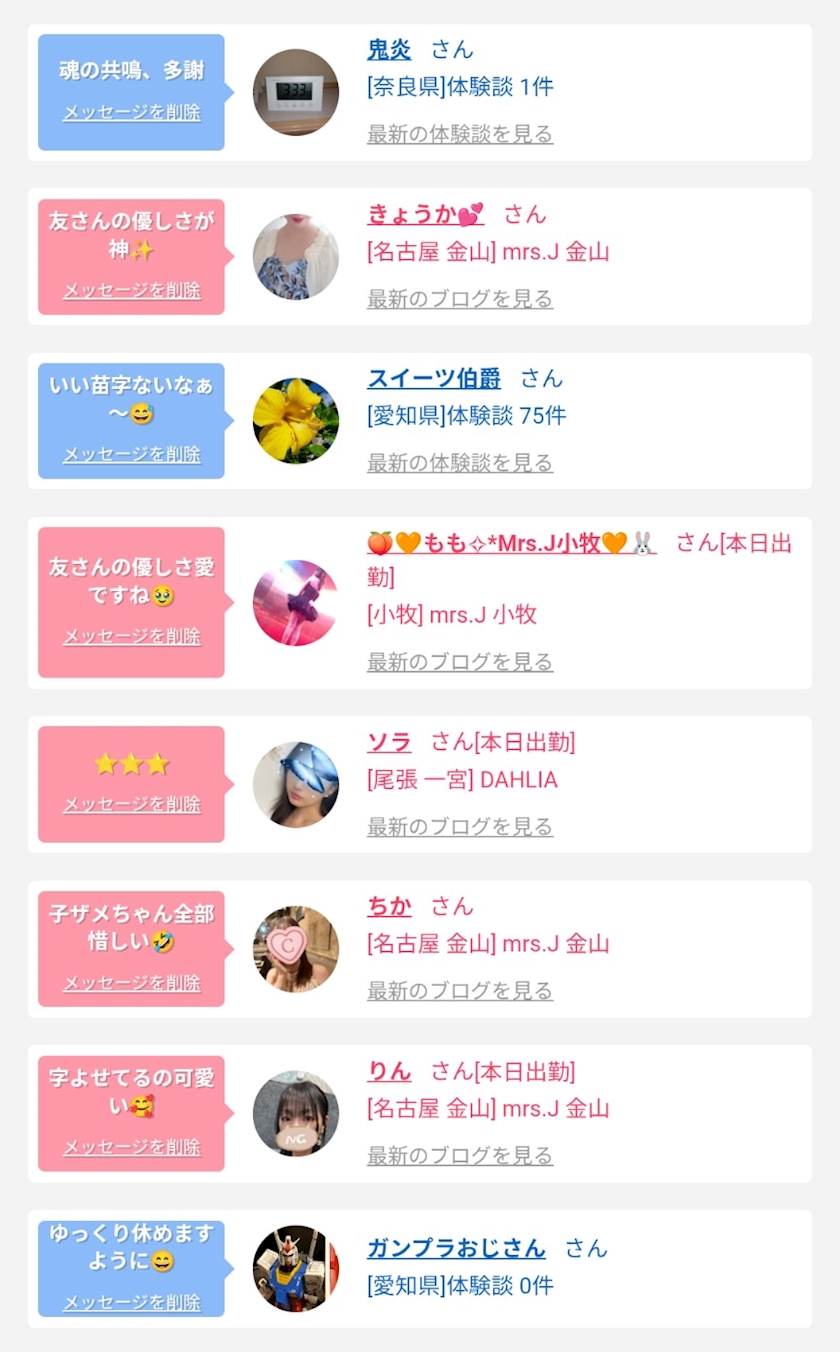840x1352 pixels.
Task: Delete the message sent to ガンプラおじさん
Action: tap(132, 1303)
